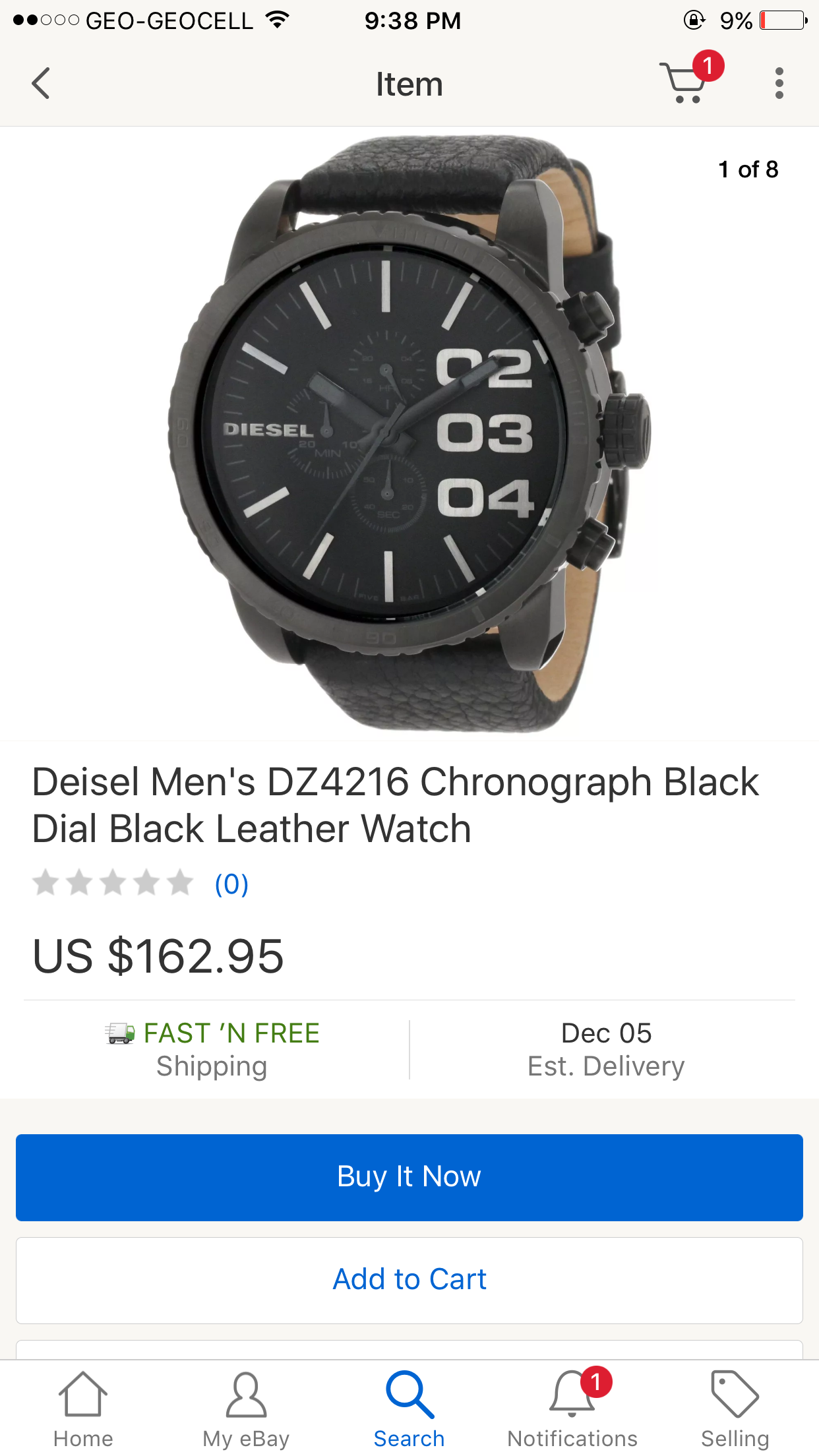Go back from the Item page
Screen dimensions: 819x1456
coord(41,84)
